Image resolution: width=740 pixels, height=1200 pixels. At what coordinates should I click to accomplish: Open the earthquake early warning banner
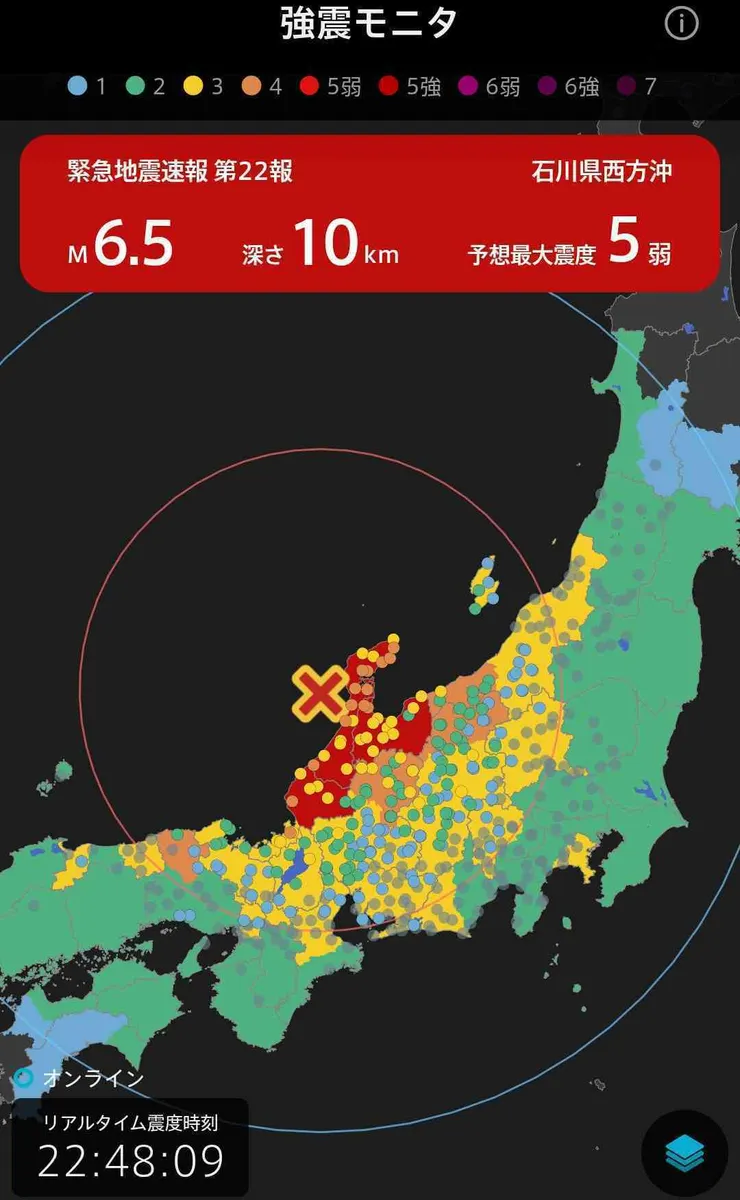tap(370, 214)
